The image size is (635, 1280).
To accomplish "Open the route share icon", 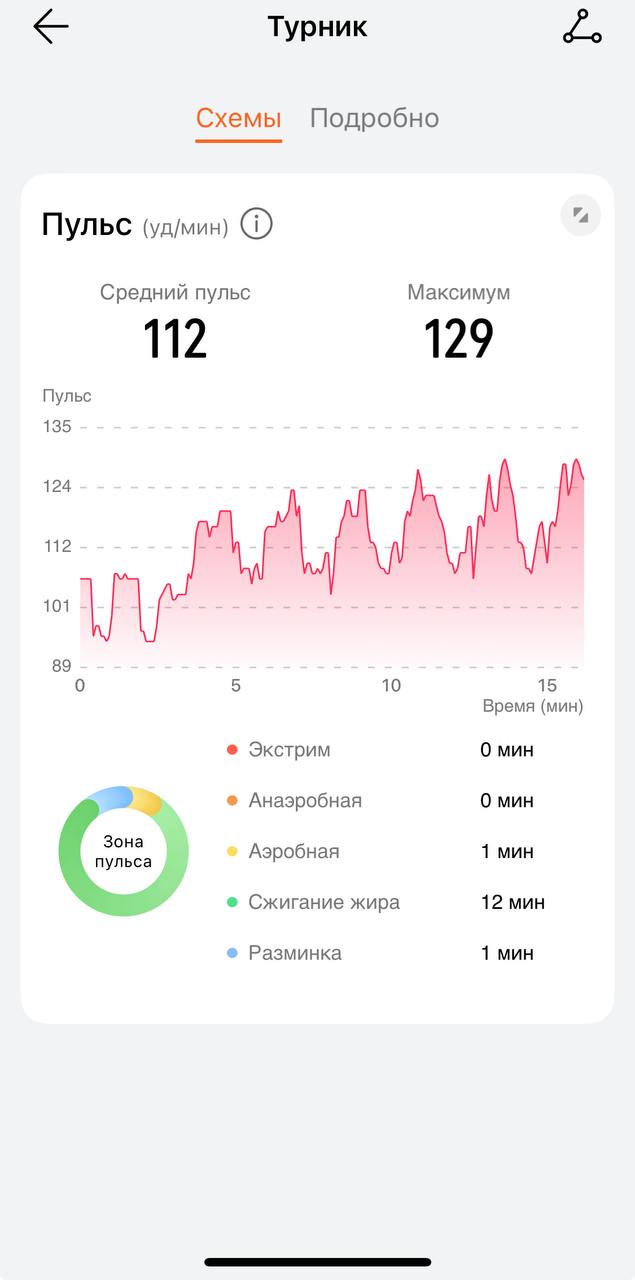I will 582,27.
